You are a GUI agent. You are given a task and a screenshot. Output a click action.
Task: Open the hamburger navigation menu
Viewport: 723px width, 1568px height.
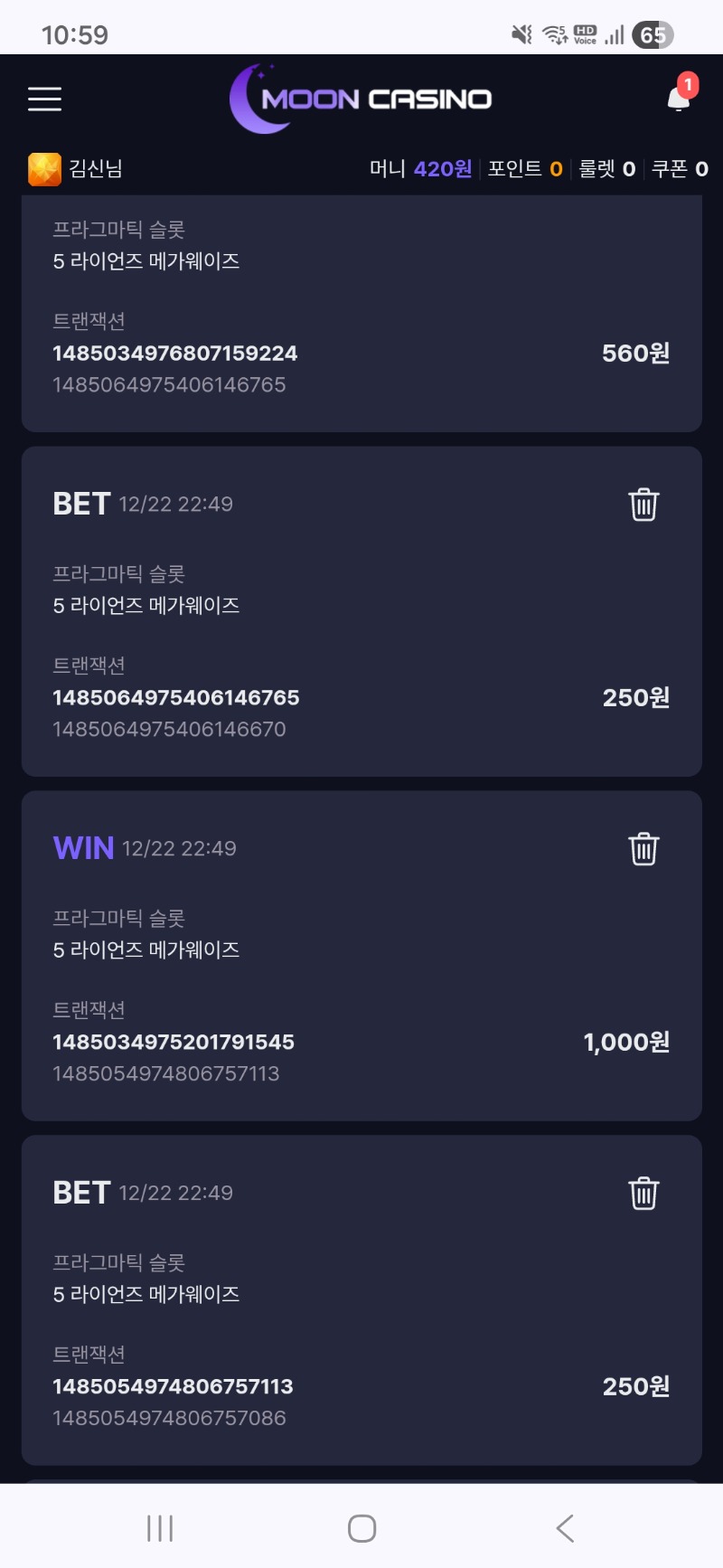(x=44, y=99)
